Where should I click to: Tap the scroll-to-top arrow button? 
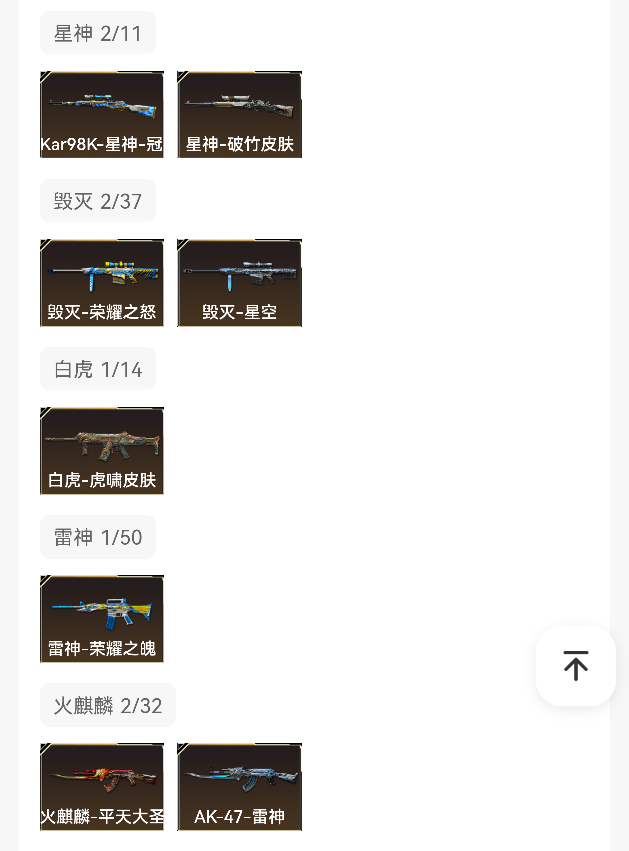tap(575, 666)
